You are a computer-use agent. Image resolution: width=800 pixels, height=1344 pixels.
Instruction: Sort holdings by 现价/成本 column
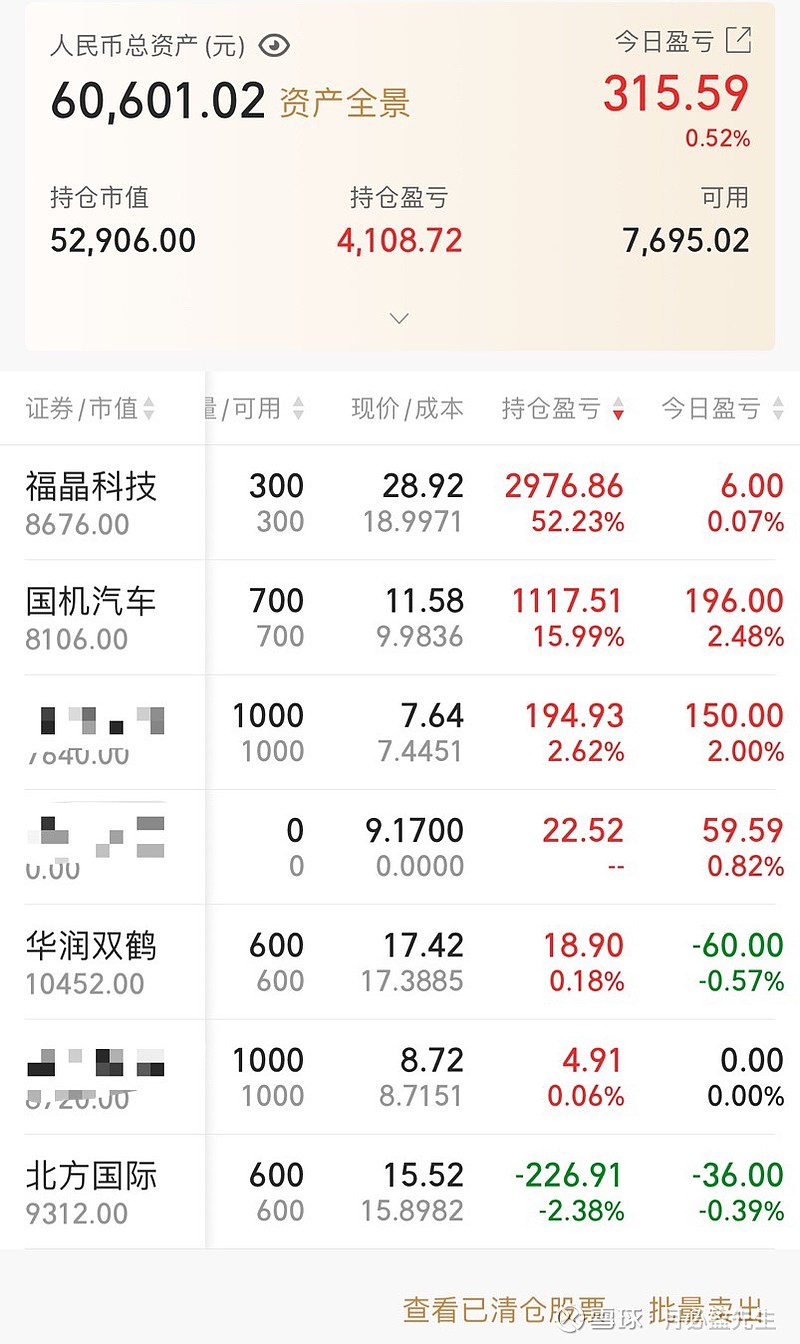408,408
